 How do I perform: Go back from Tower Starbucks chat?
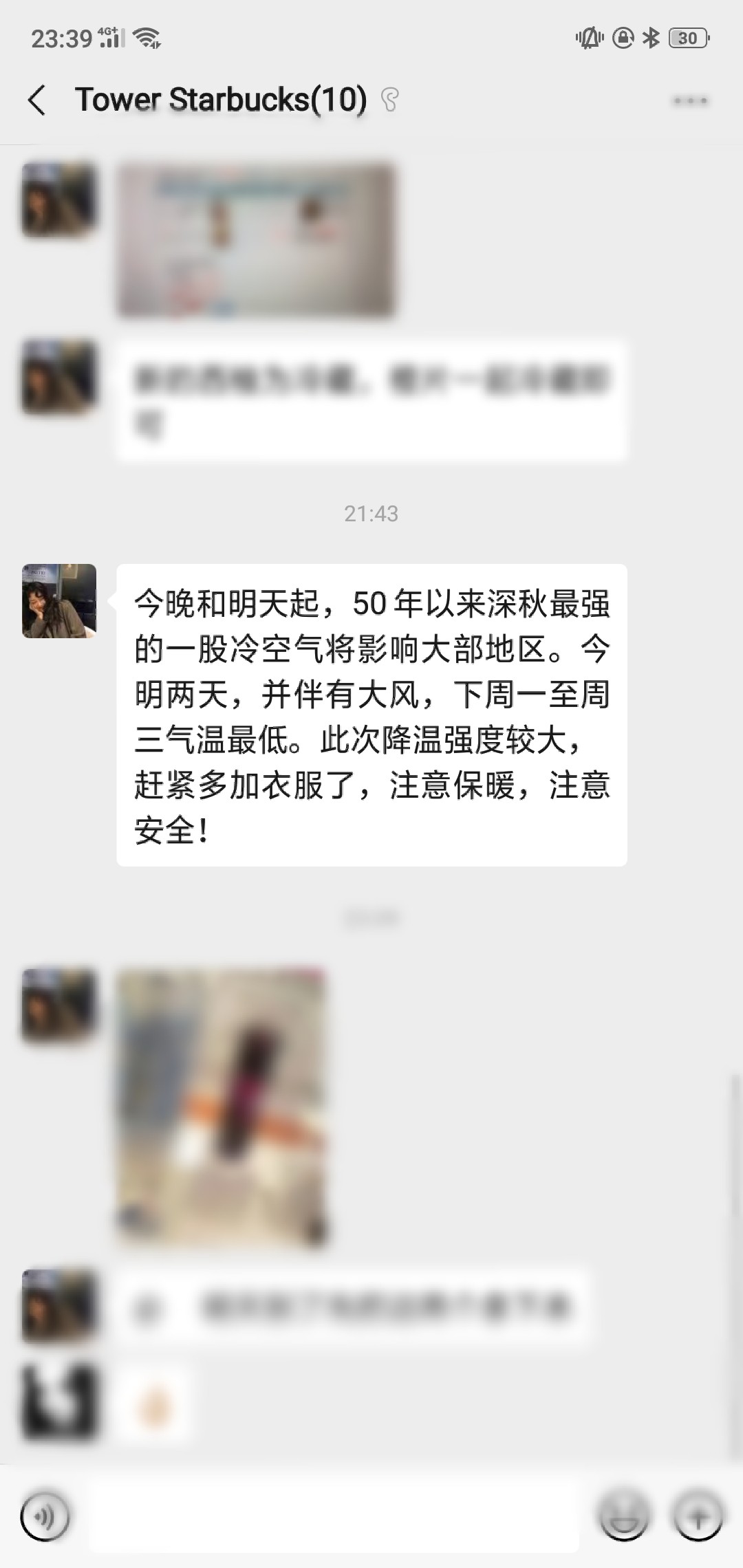point(38,100)
